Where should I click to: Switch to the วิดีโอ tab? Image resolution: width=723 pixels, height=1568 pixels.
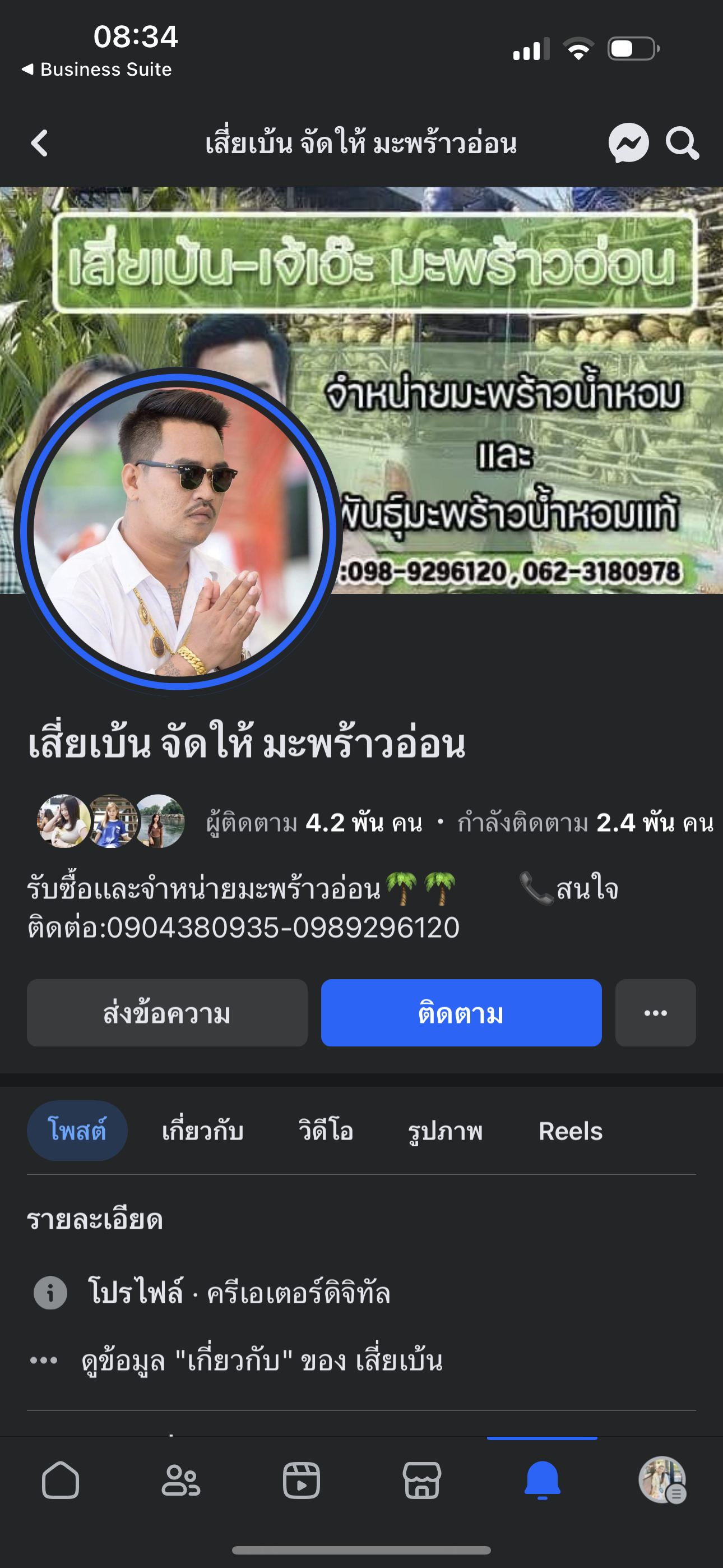pyautogui.click(x=326, y=1131)
